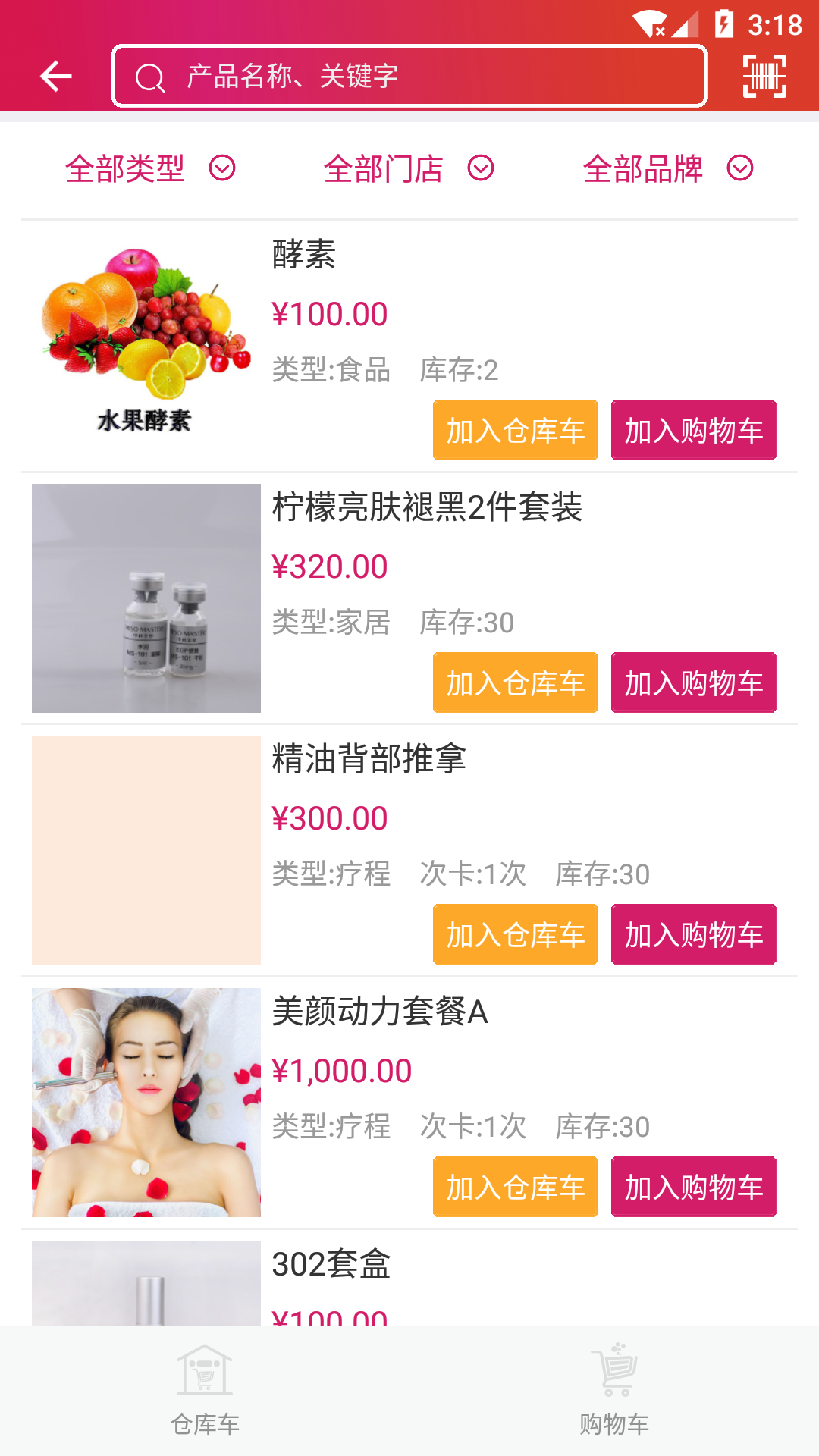Add 美颜动力套餐A to the 仓库车
This screenshot has height=1456, width=819.
(515, 1187)
